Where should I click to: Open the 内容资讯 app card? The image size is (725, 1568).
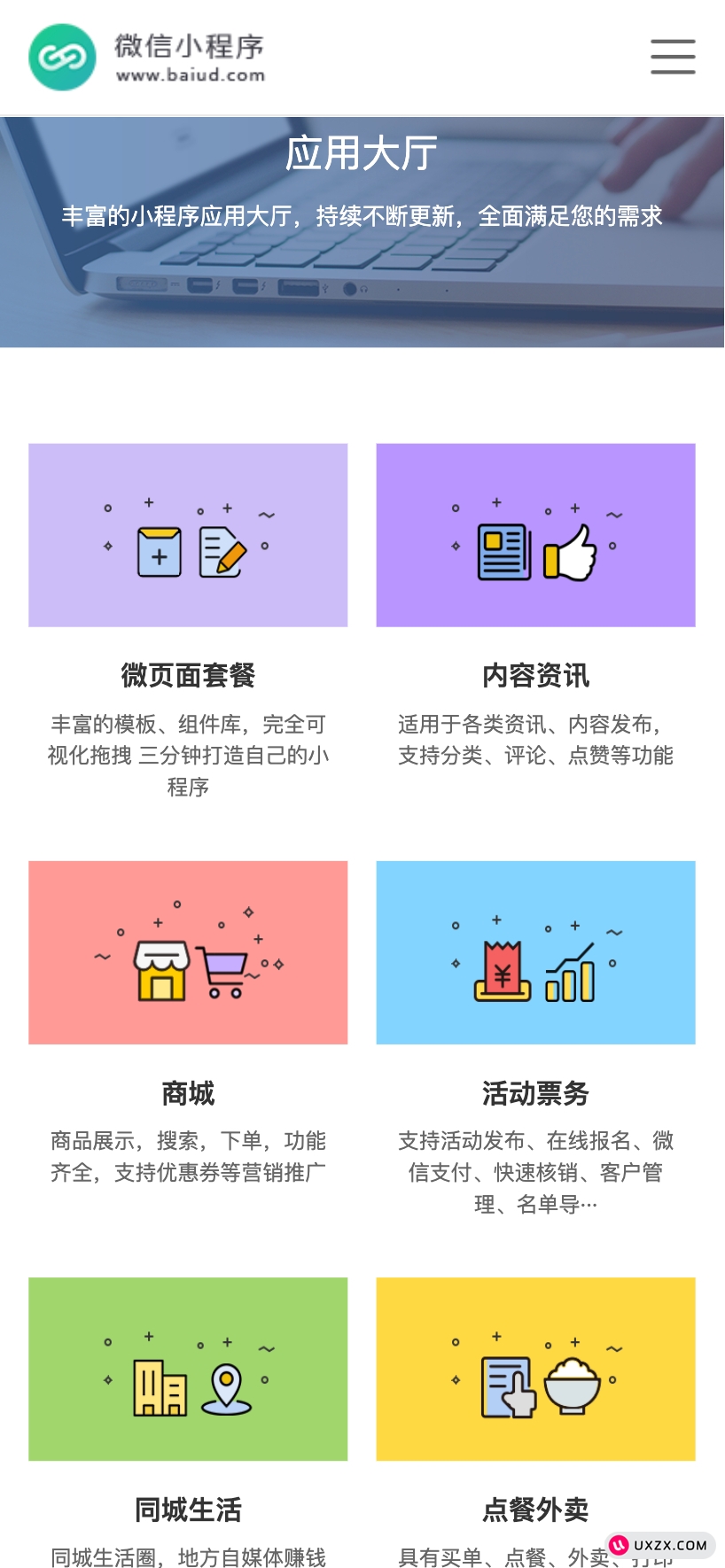[535, 535]
